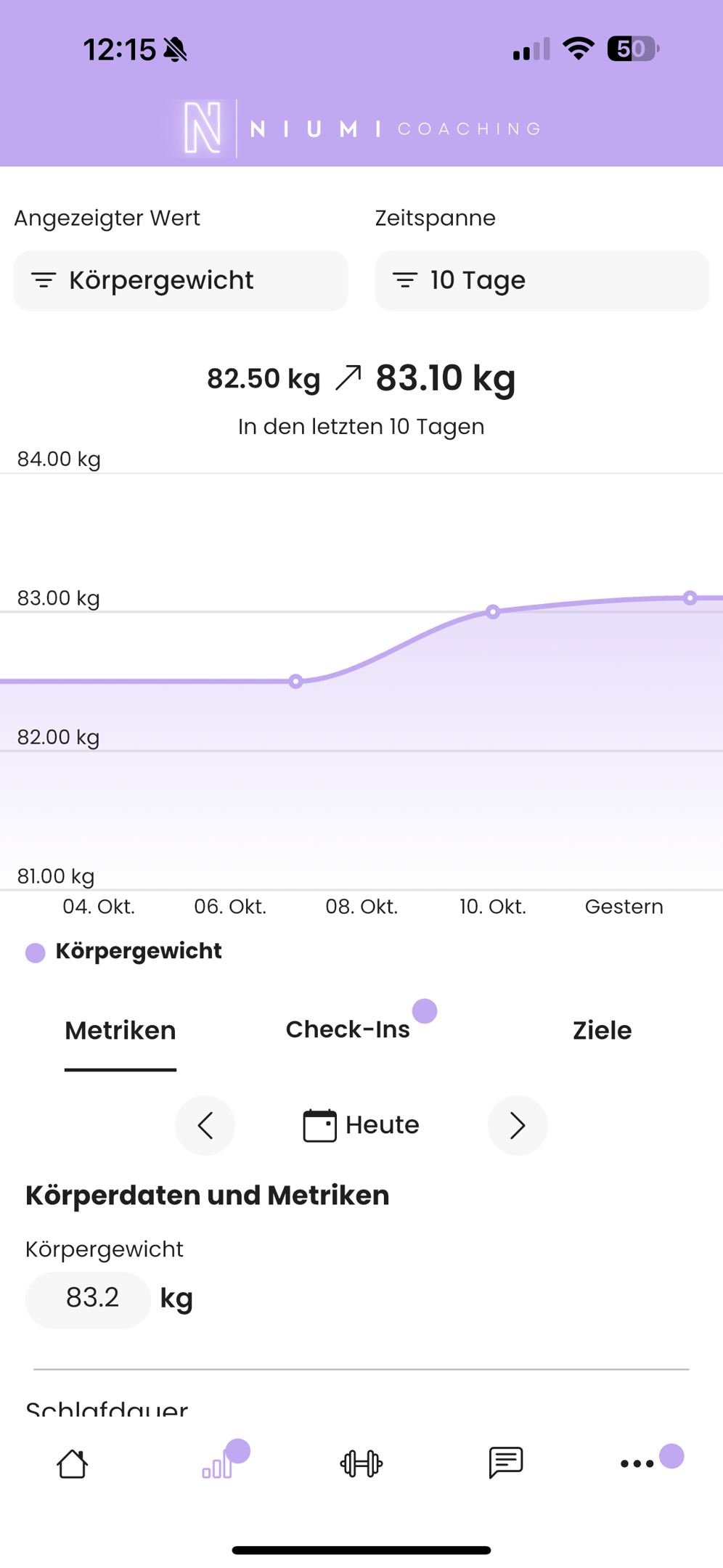This screenshot has width=723, height=1568.
Task: Change the 10 Tage time span
Action: pos(542,281)
